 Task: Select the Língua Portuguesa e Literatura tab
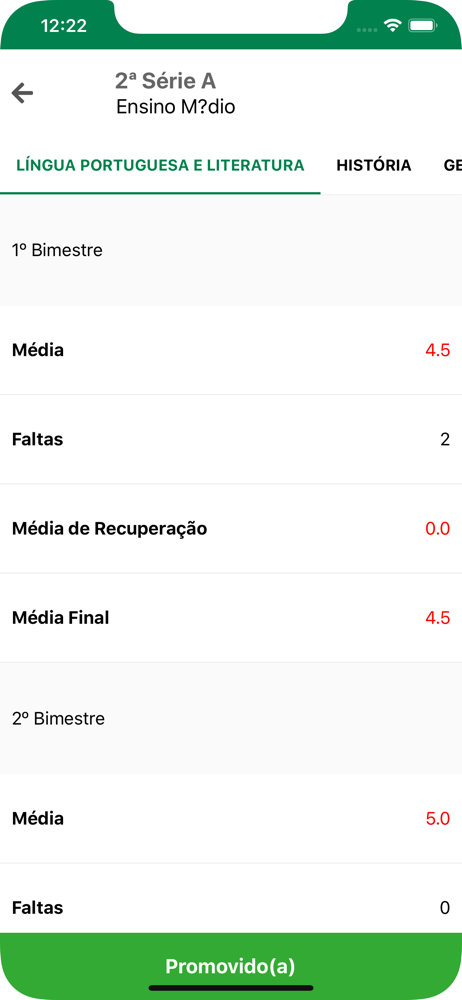[160, 166]
